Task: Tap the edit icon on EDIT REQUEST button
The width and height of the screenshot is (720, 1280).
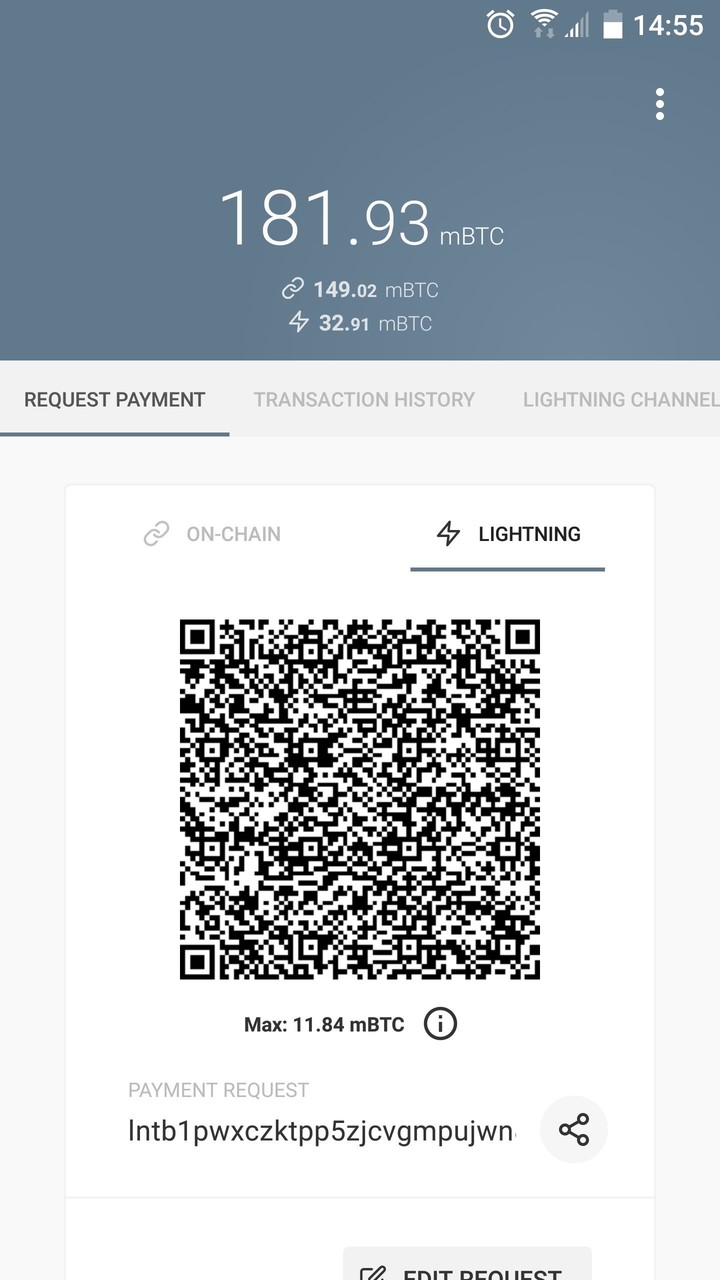Action: [374, 1273]
